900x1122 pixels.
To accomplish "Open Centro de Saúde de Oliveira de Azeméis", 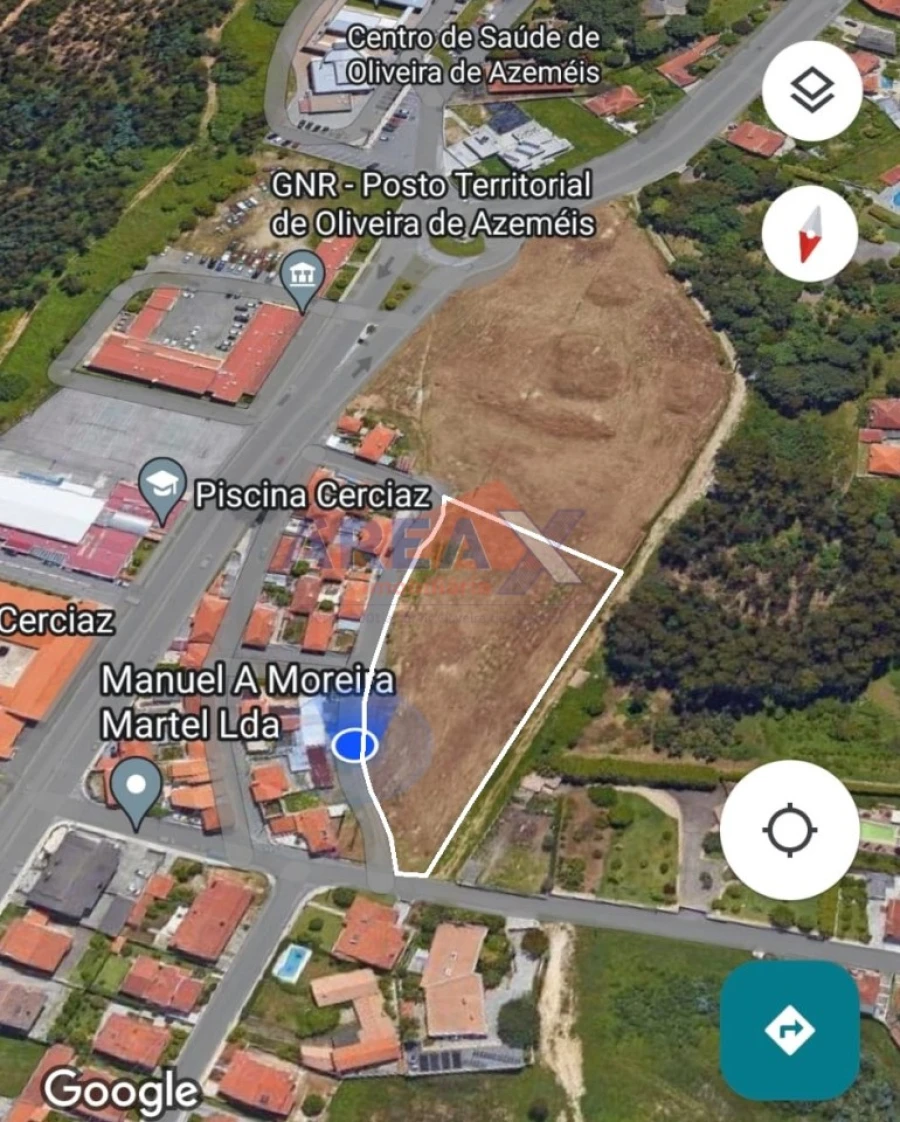I will pyautogui.click(x=470, y=54).
